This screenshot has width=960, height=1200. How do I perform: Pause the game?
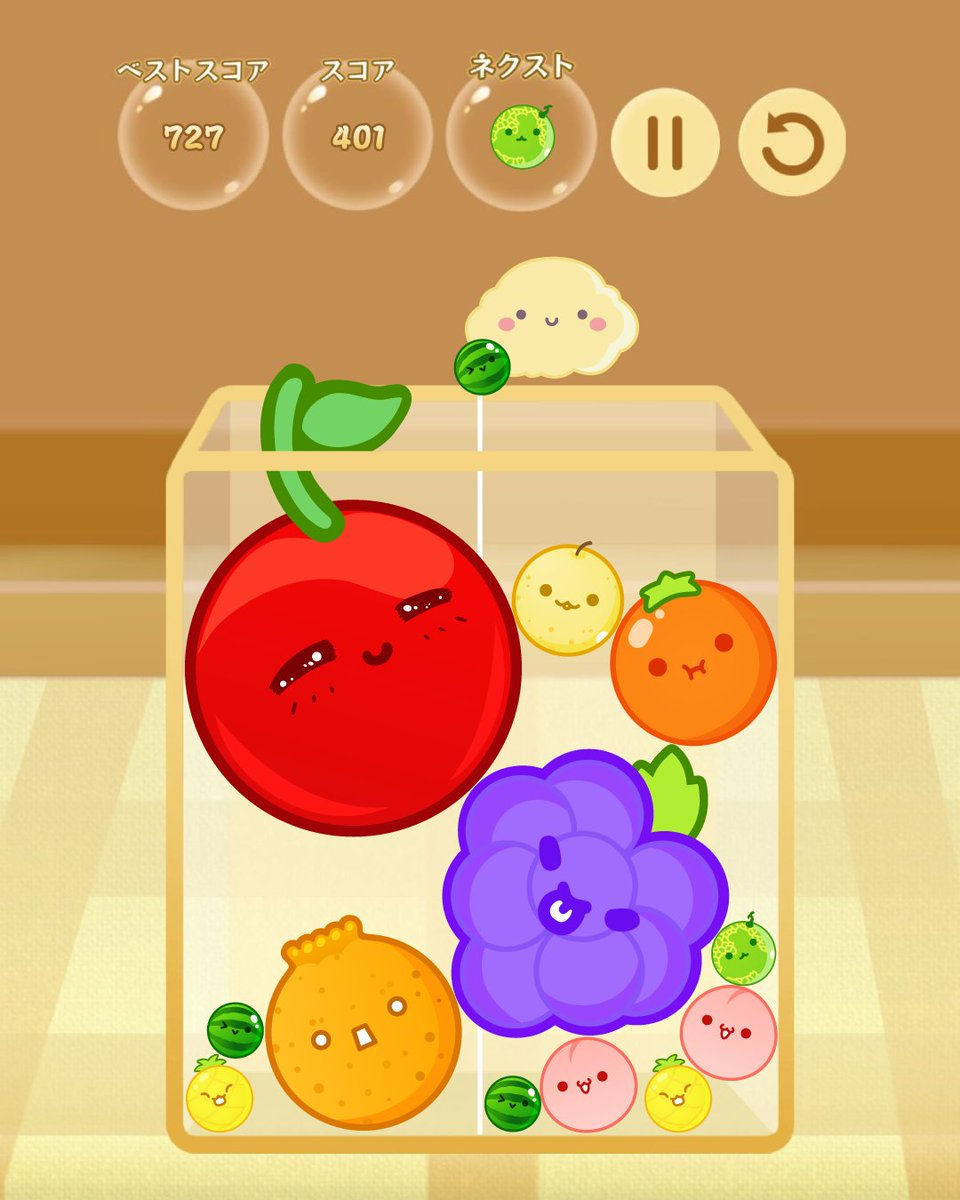tap(664, 142)
